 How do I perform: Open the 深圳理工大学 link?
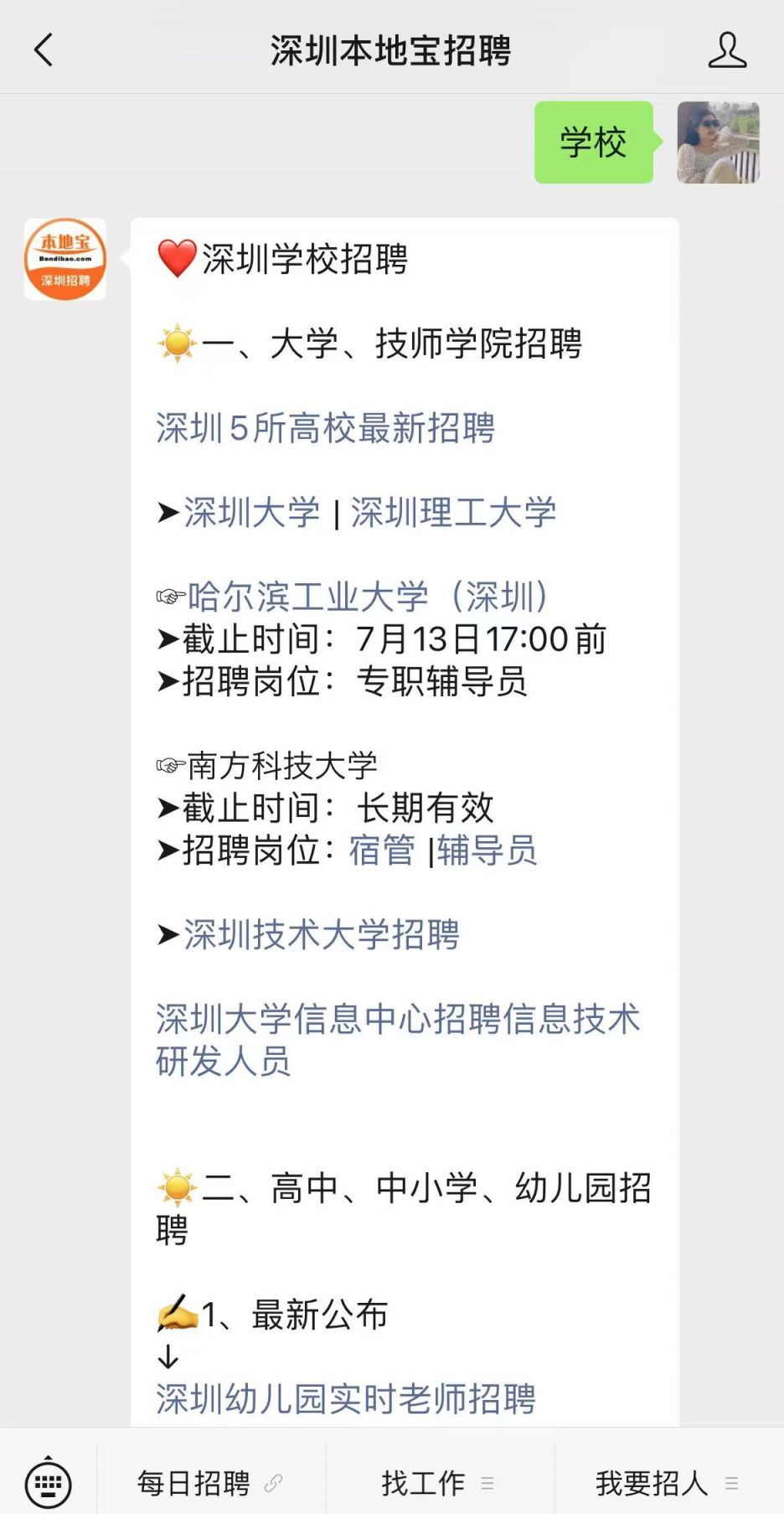[453, 513]
